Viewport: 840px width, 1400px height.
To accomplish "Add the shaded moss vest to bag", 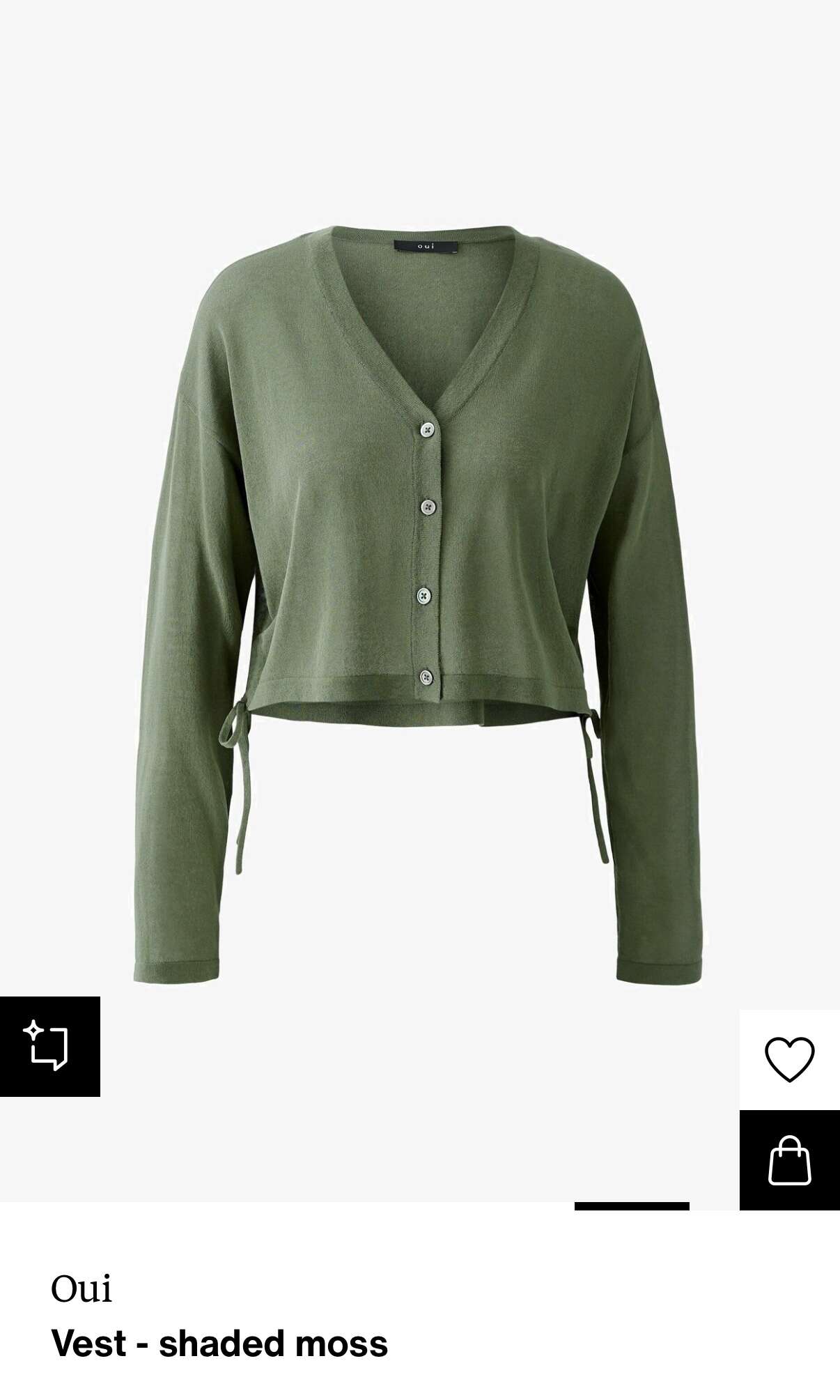I will (x=789, y=1160).
